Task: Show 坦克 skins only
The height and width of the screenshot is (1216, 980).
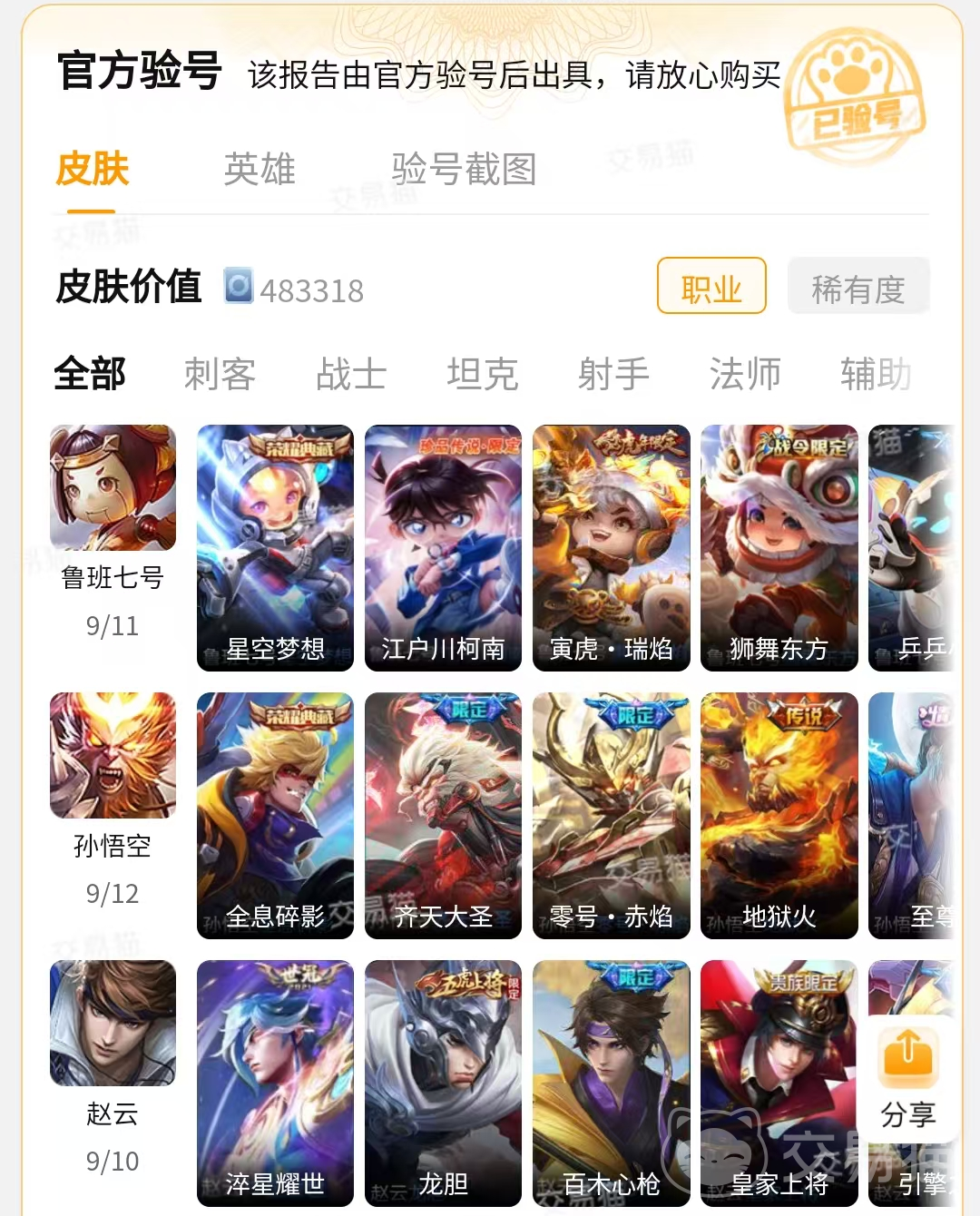Action: coord(483,374)
